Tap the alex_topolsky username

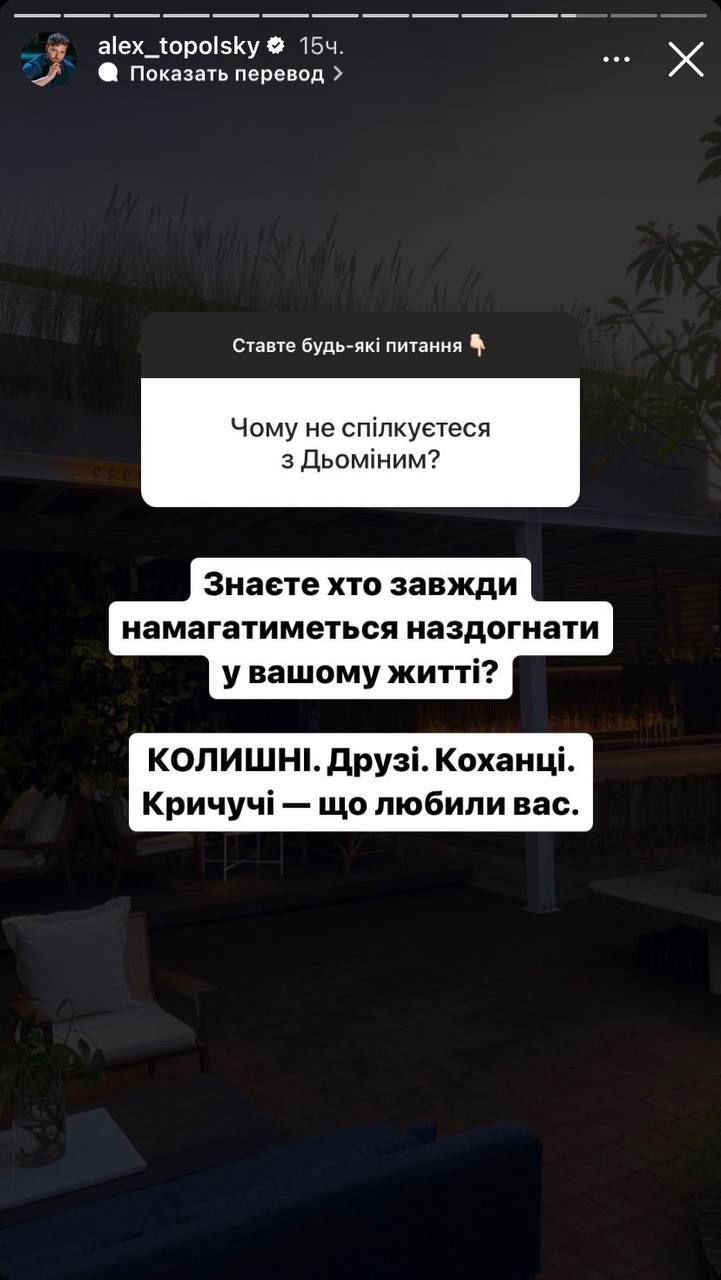click(179, 45)
